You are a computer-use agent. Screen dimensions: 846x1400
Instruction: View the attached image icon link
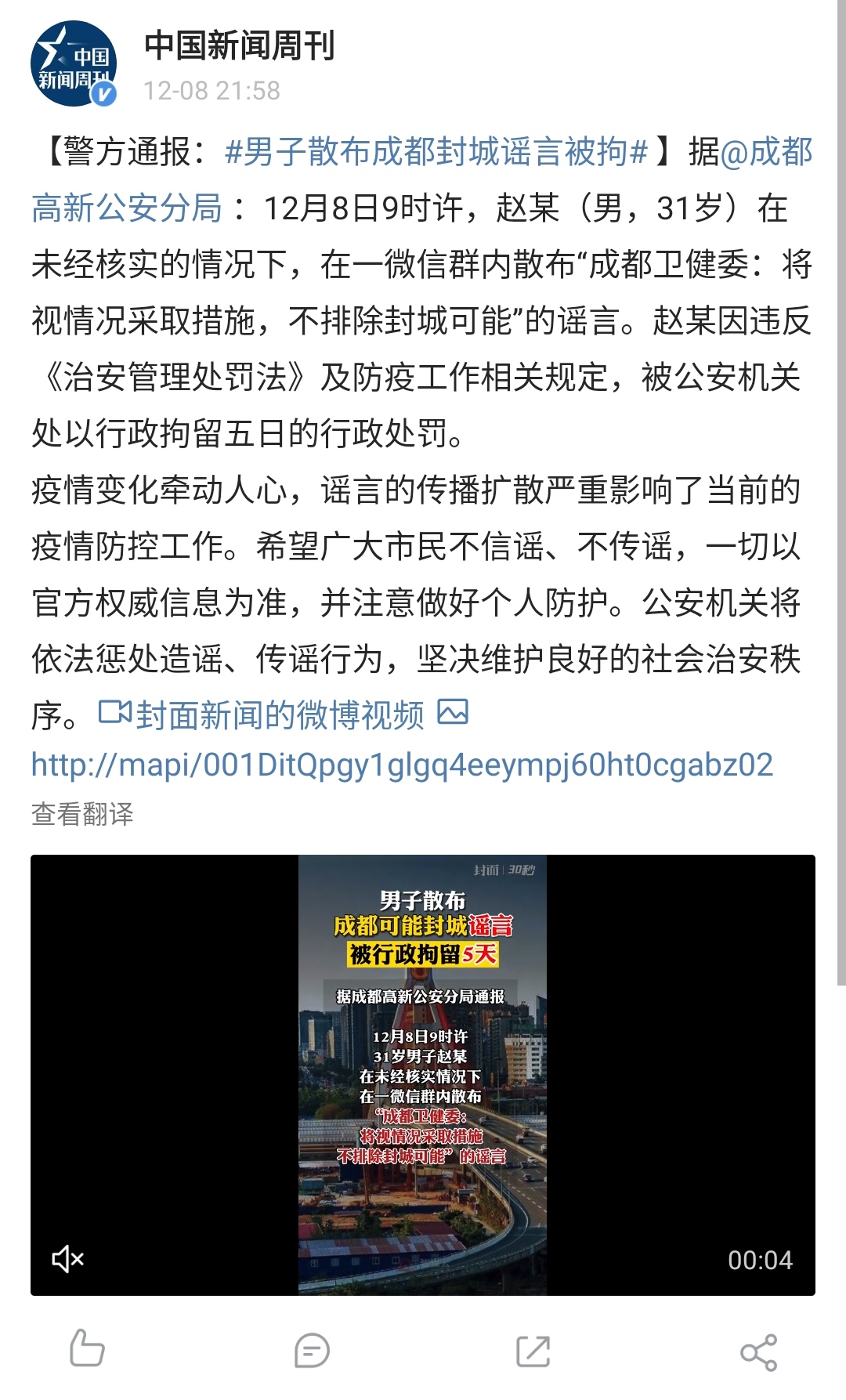452,712
